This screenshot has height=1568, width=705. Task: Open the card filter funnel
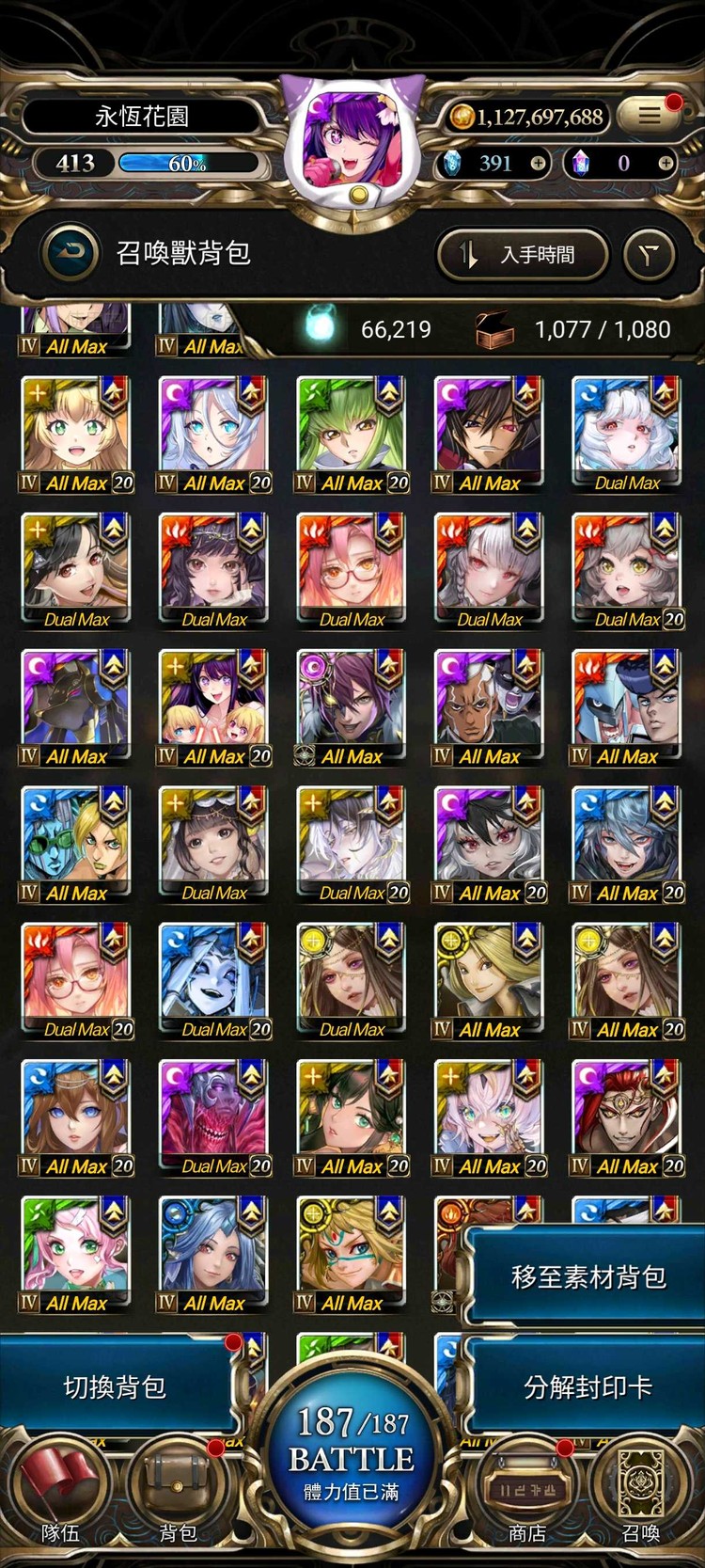click(x=649, y=254)
